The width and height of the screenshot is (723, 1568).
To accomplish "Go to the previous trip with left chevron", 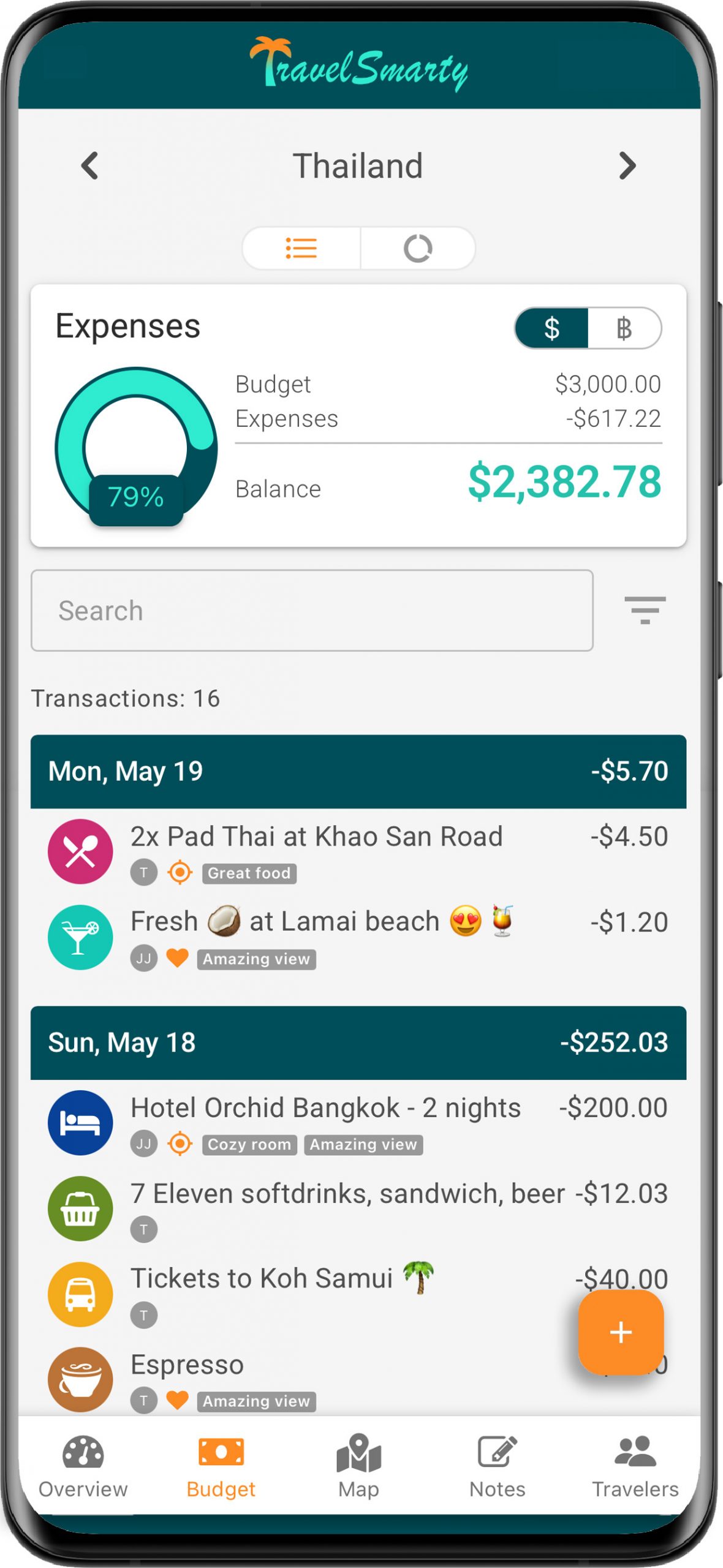I will click(90, 166).
